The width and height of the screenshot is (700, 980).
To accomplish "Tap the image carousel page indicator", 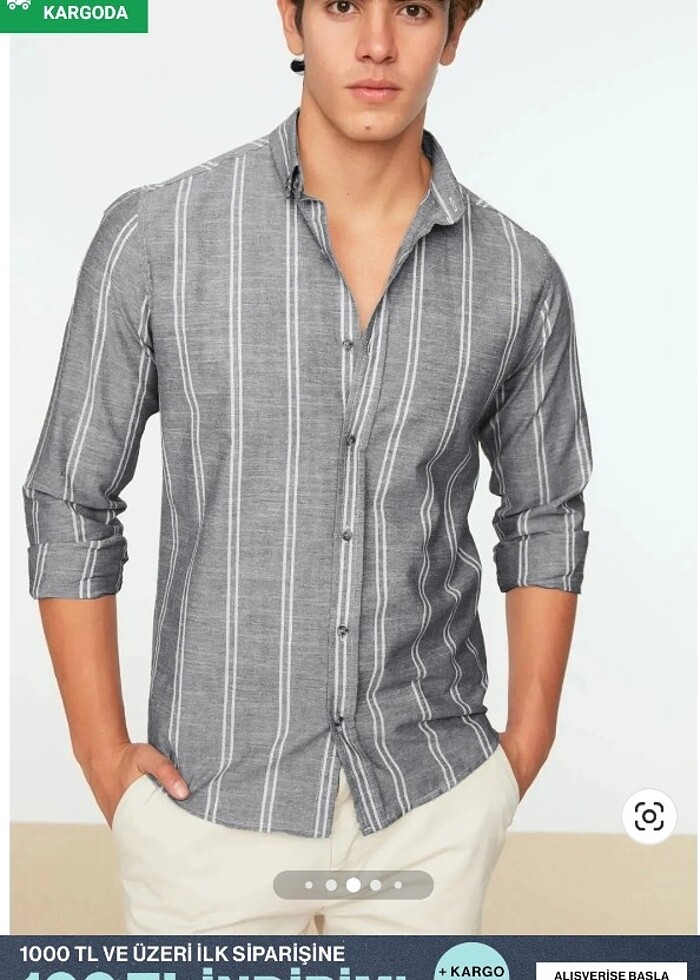I will [353, 885].
